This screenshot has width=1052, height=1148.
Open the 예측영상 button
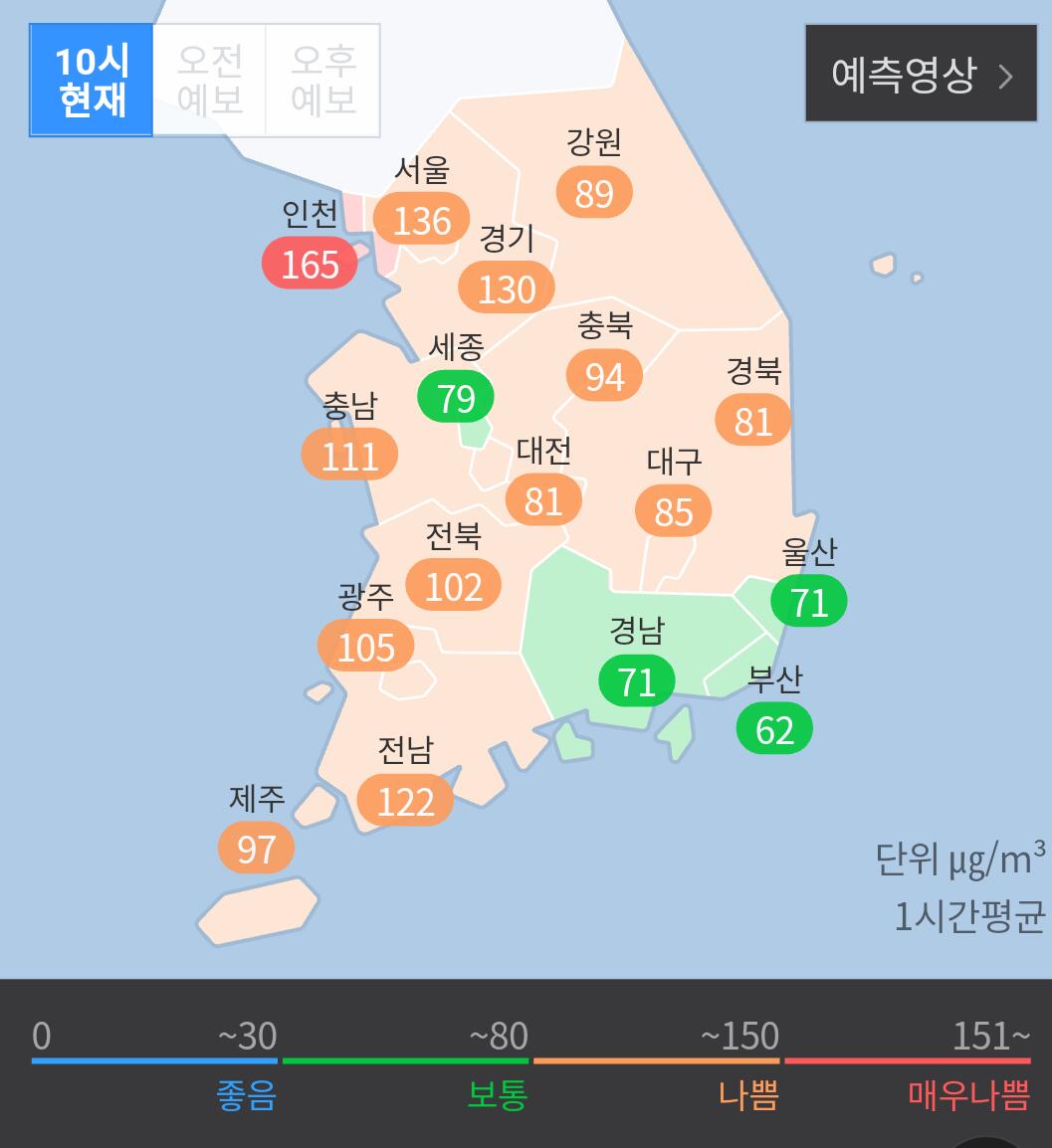(921, 74)
